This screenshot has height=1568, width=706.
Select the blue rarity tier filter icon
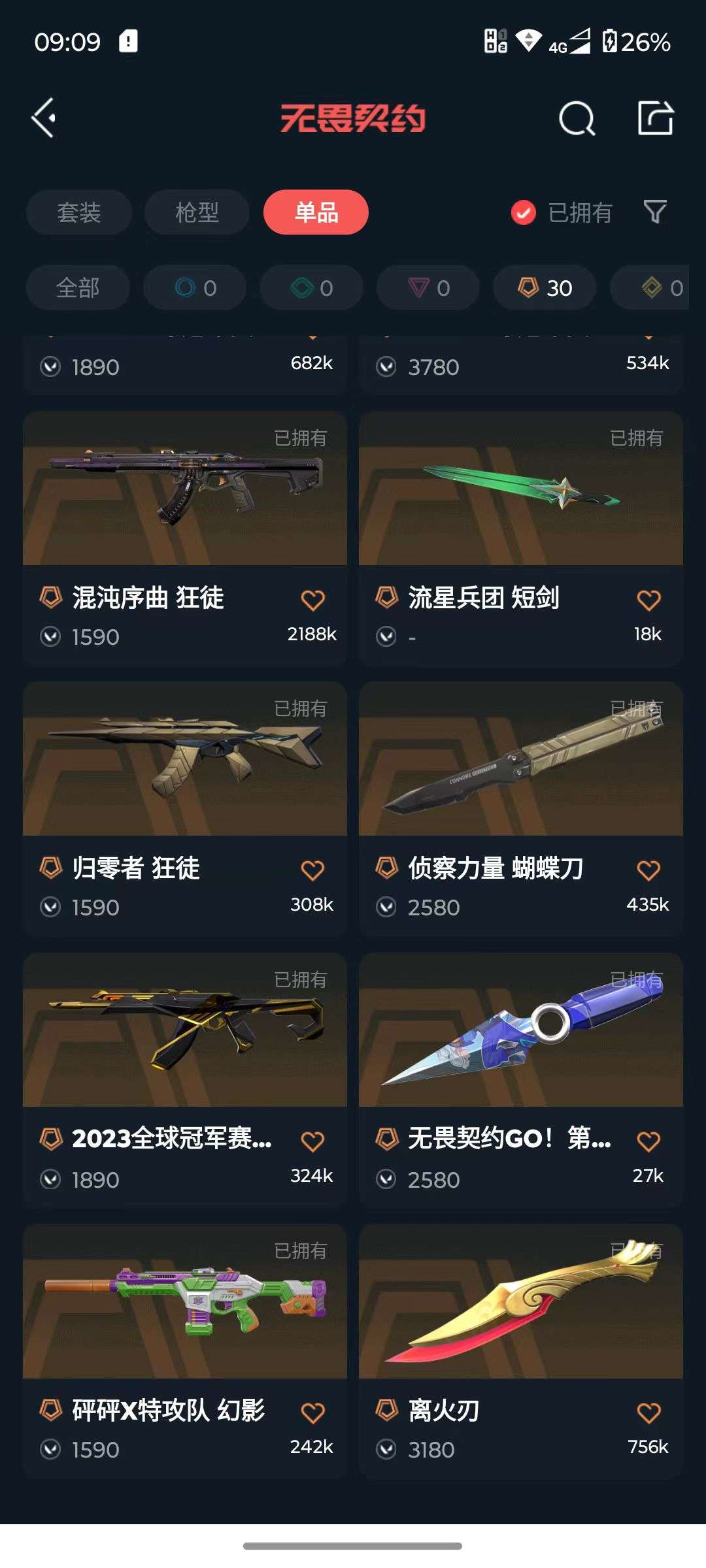coord(194,287)
